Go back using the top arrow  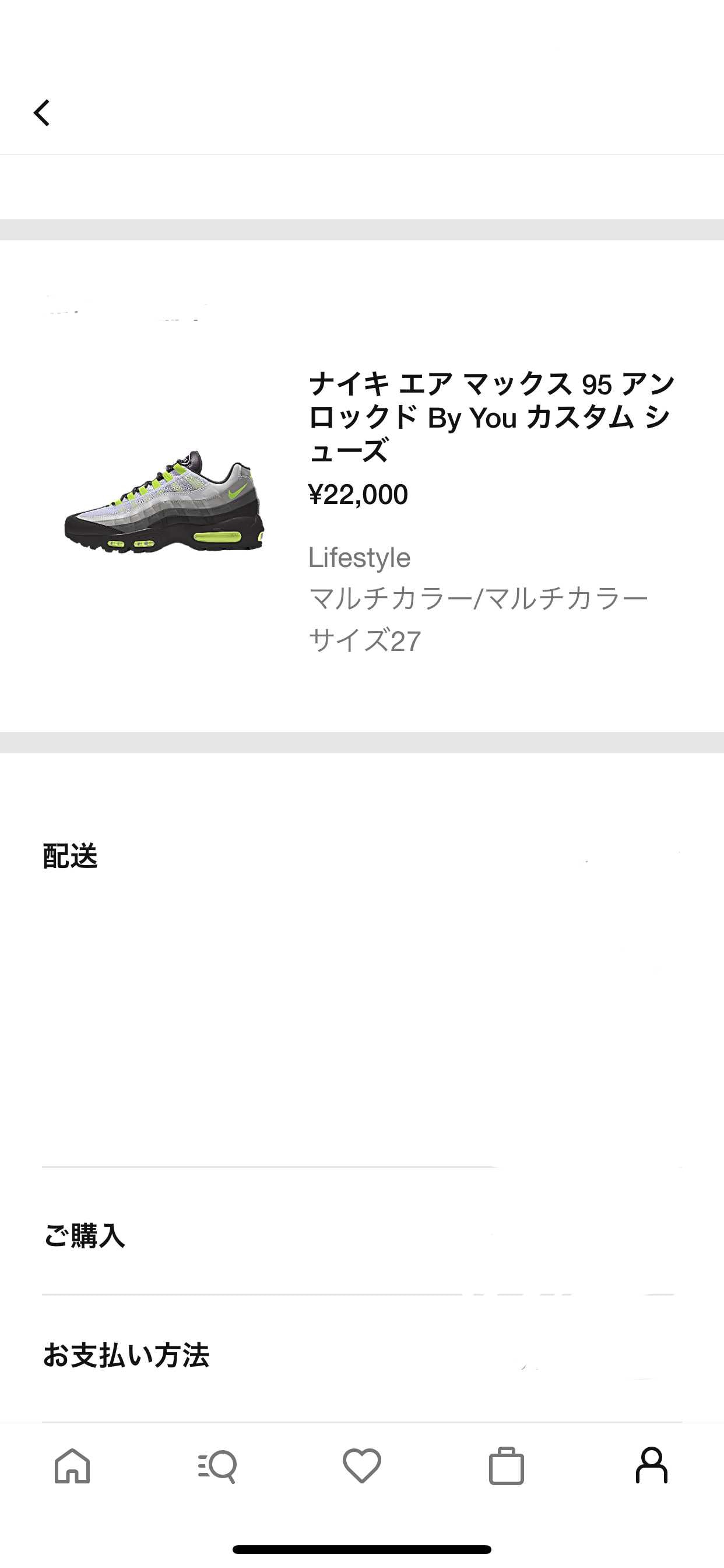click(41, 113)
